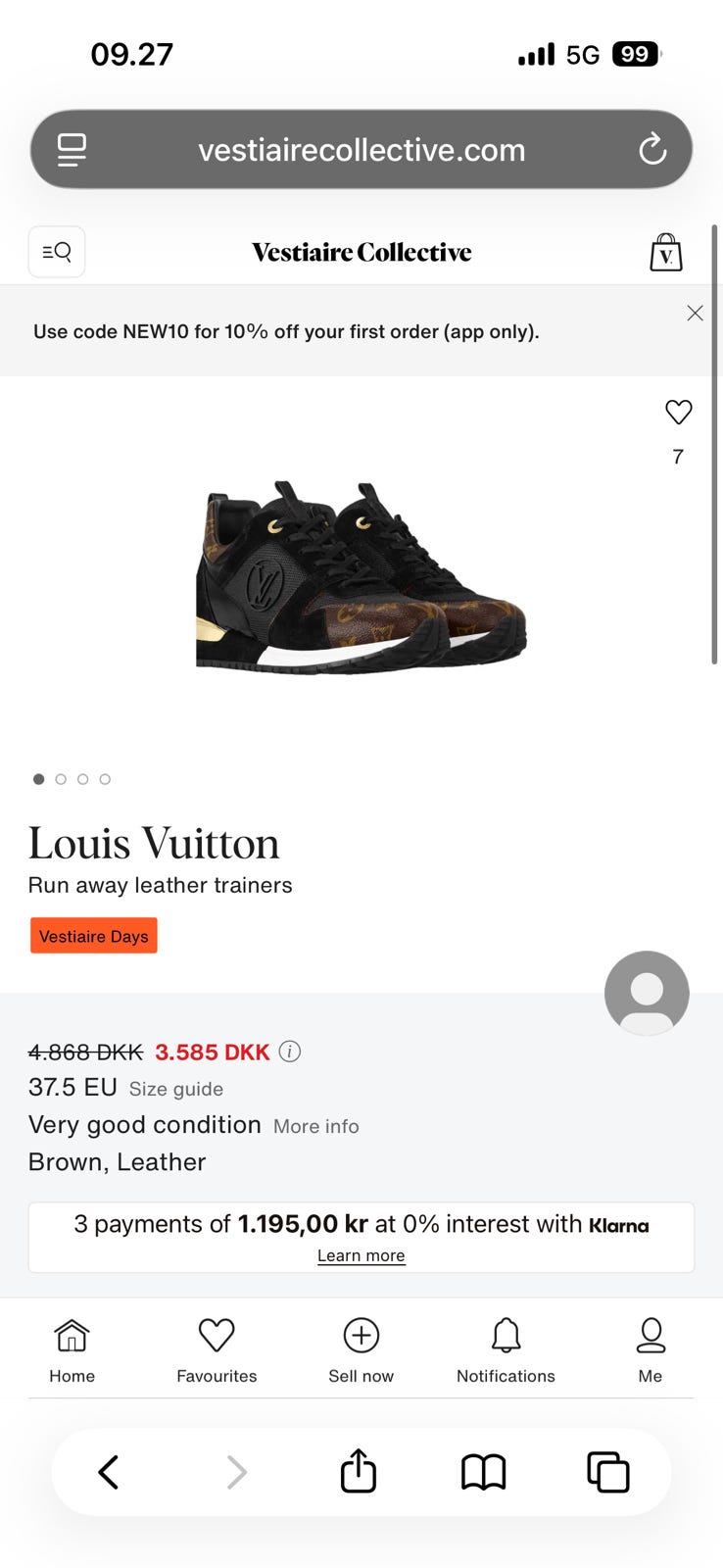Screen dimensions: 723x1568
Task: Go to the Home tab
Action: point(72,1349)
